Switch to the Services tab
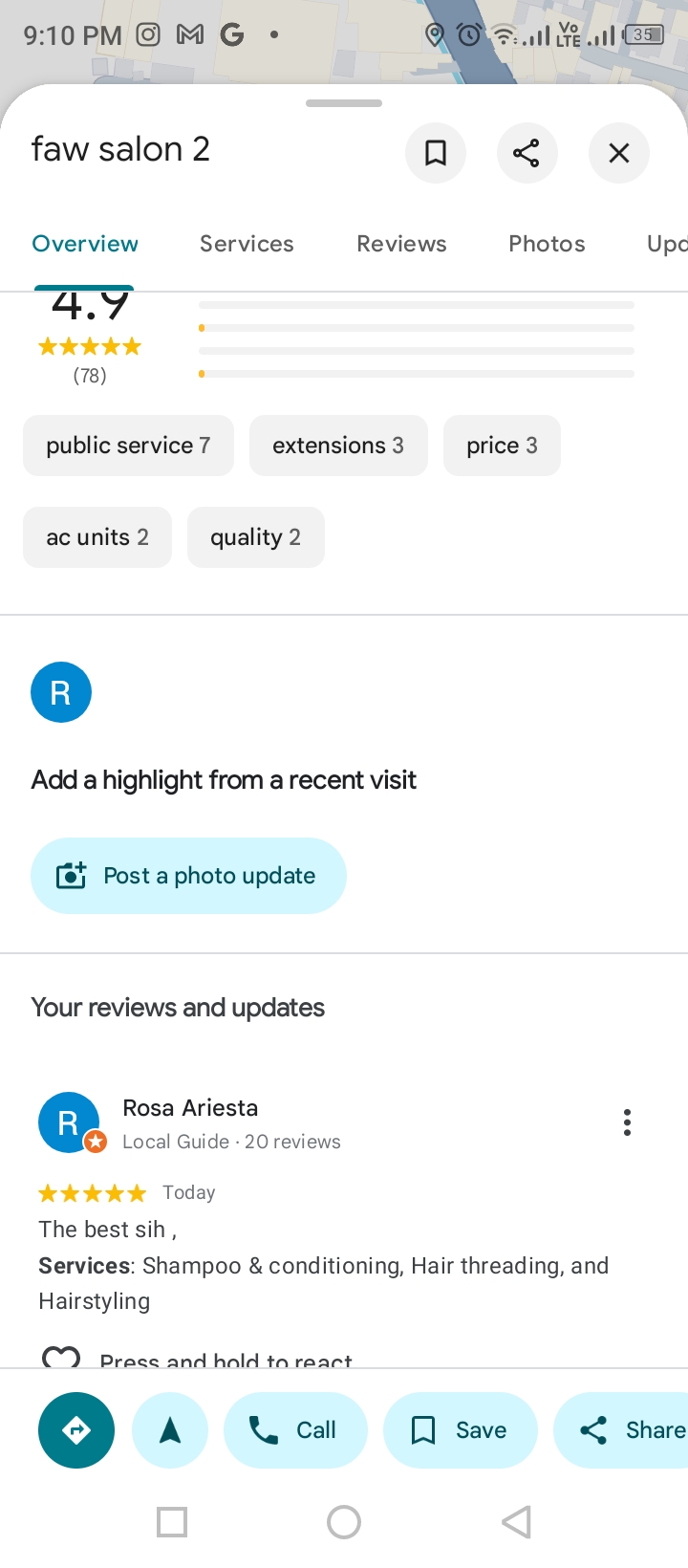This screenshot has width=688, height=1568. [x=247, y=244]
